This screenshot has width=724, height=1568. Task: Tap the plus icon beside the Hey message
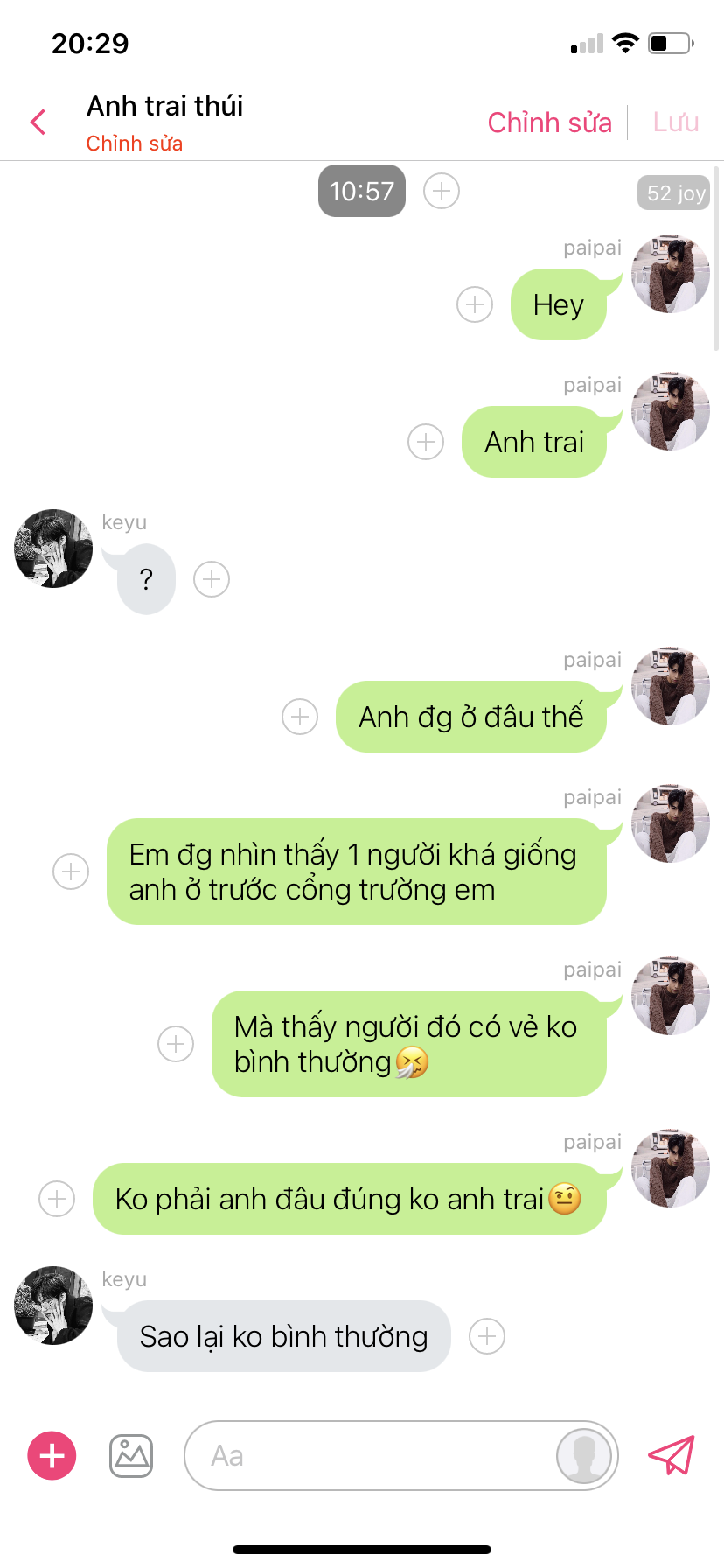pyautogui.click(x=475, y=304)
